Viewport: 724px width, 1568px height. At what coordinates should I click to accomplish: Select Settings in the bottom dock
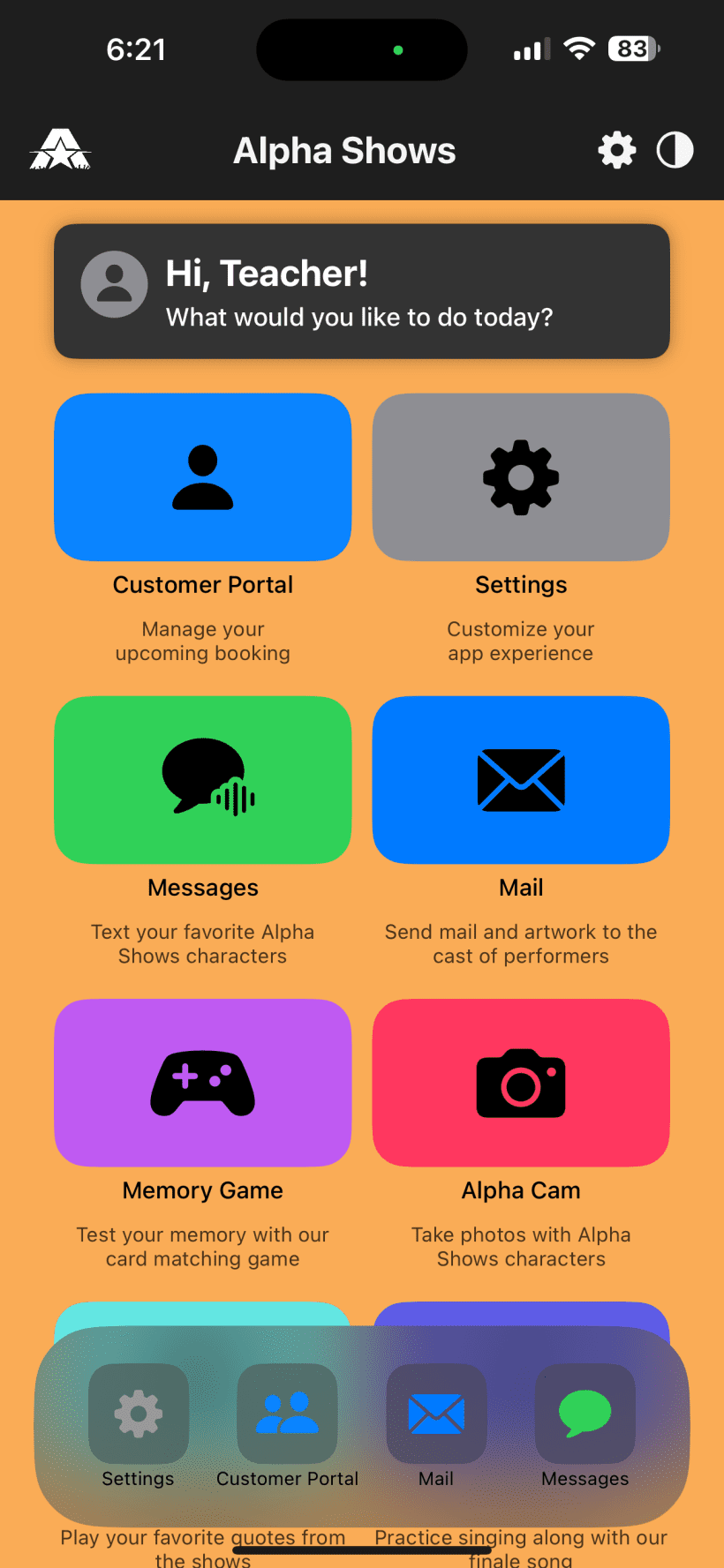(x=139, y=1414)
